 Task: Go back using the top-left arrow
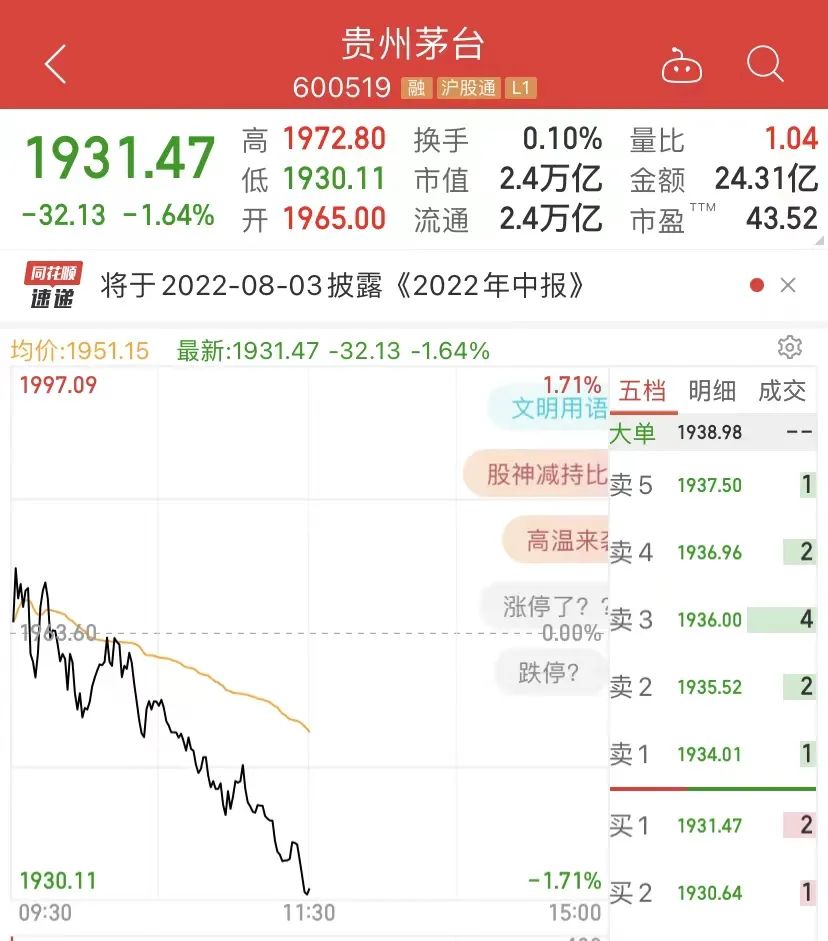[x=56, y=66]
